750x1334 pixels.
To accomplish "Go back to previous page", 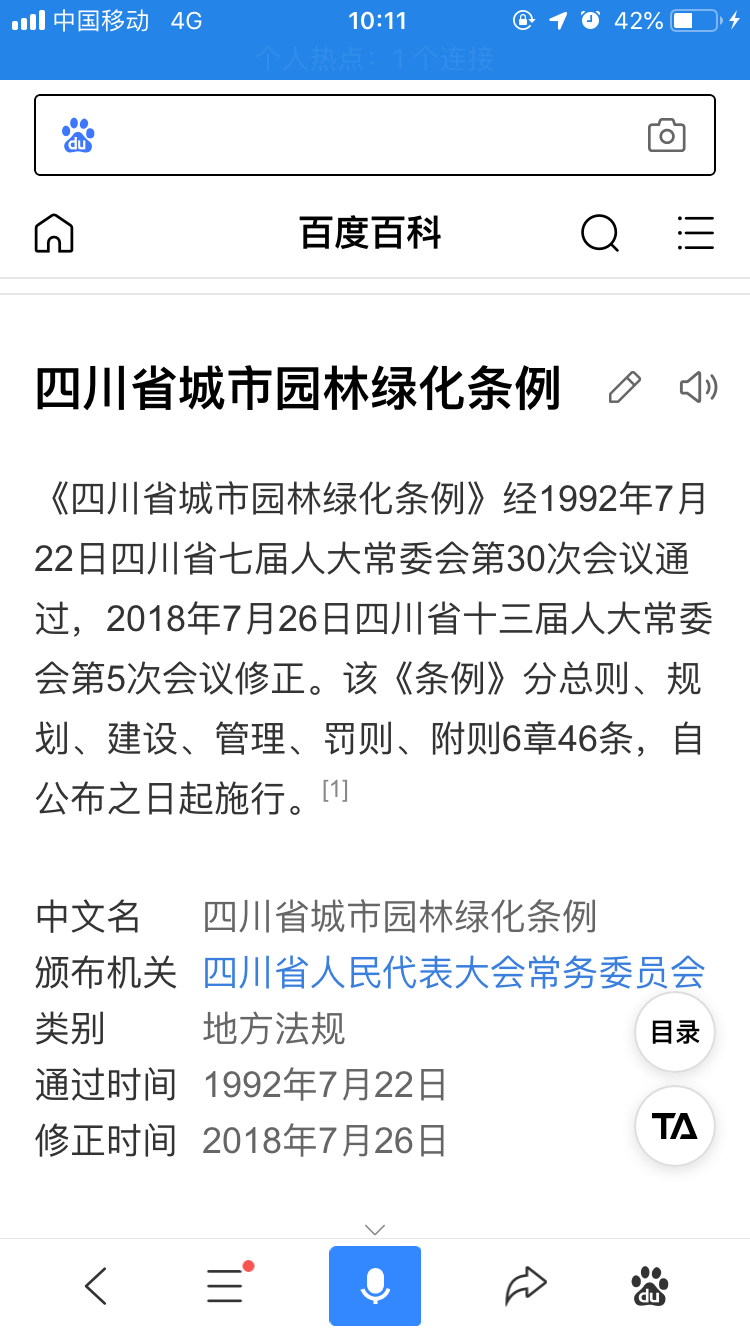I will point(96,1286).
